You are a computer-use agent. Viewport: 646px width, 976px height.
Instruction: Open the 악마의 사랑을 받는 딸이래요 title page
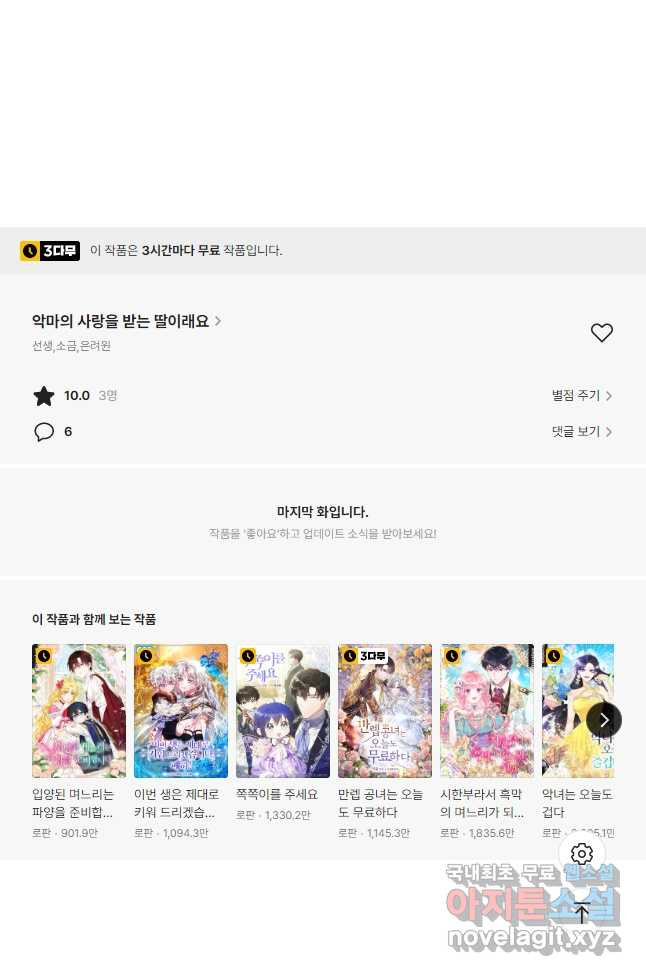coord(126,321)
